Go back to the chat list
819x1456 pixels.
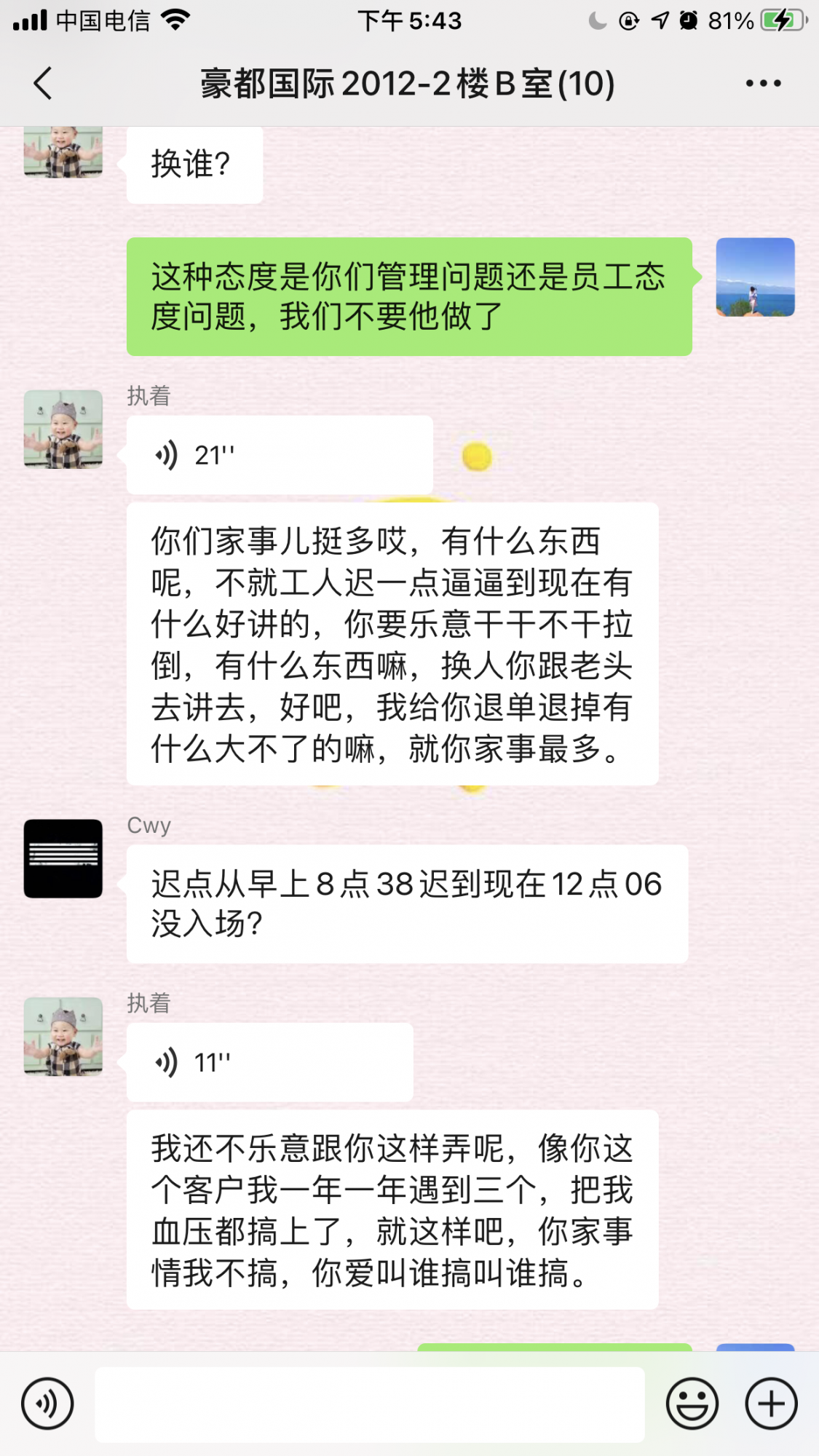[44, 84]
